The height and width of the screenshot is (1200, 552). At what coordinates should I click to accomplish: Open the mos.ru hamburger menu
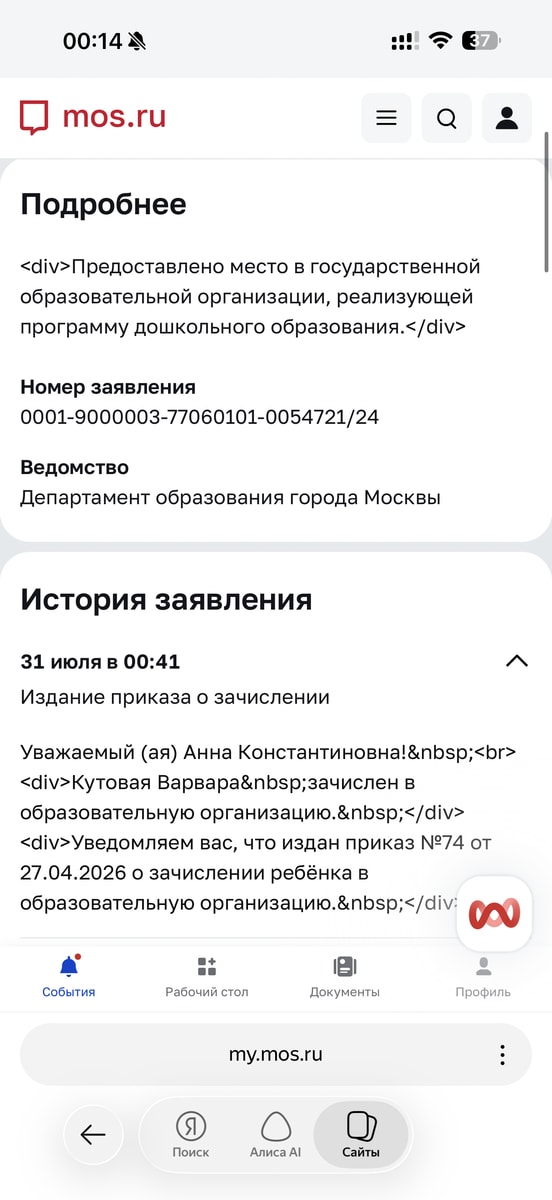pos(386,119)
